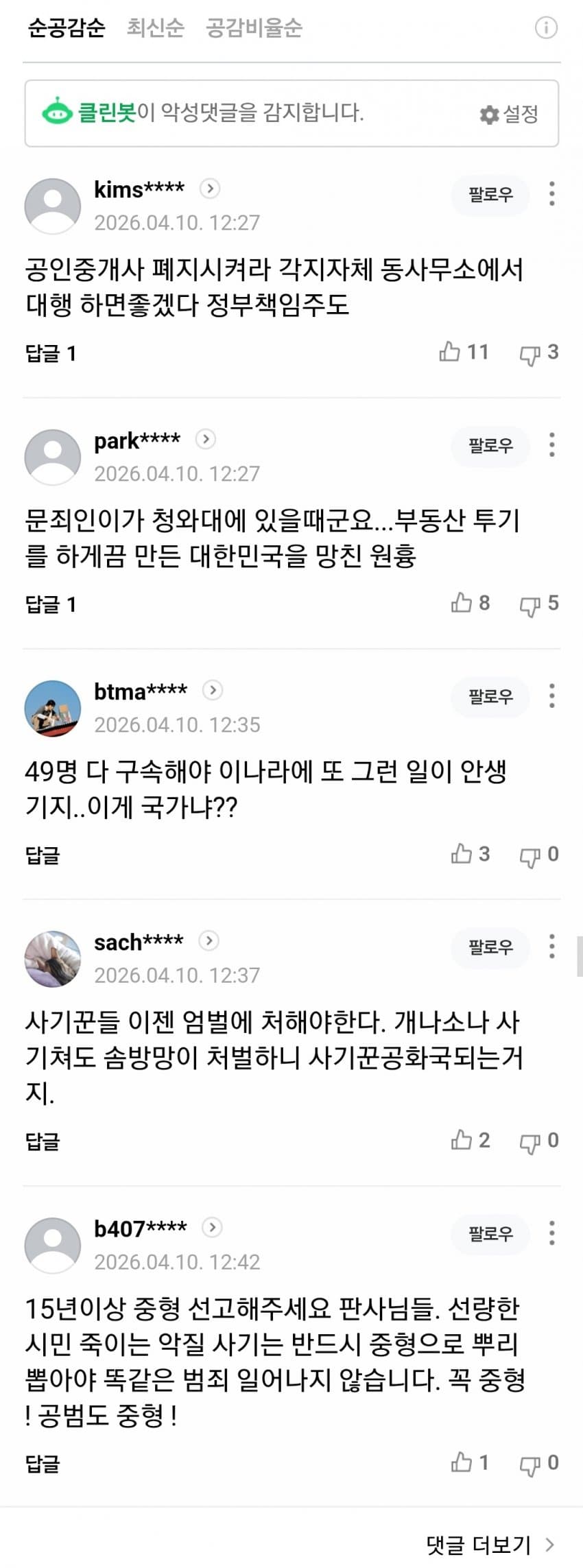View the 답글 1 under kims**** comment

click(x=51, y=353)
